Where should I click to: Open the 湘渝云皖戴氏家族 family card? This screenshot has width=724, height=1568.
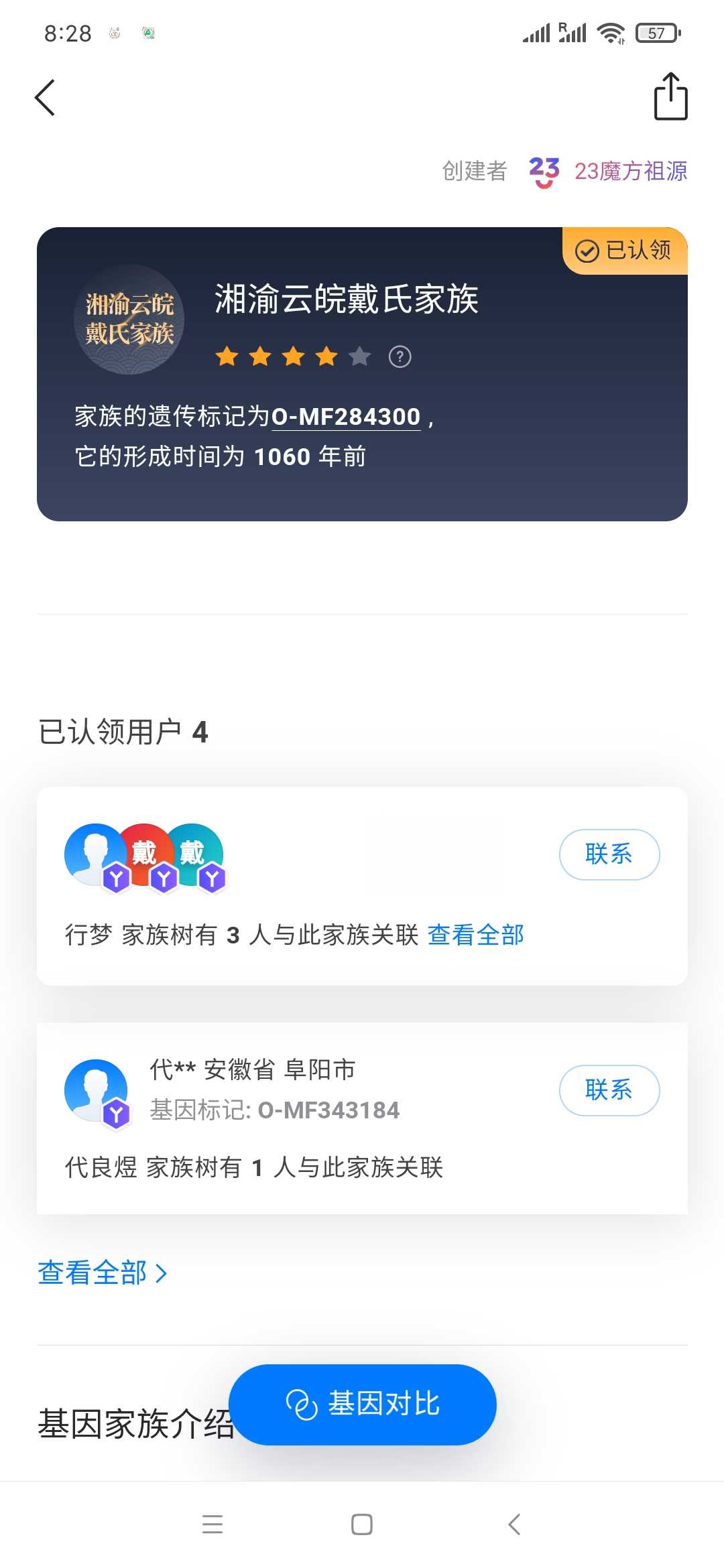362,374
